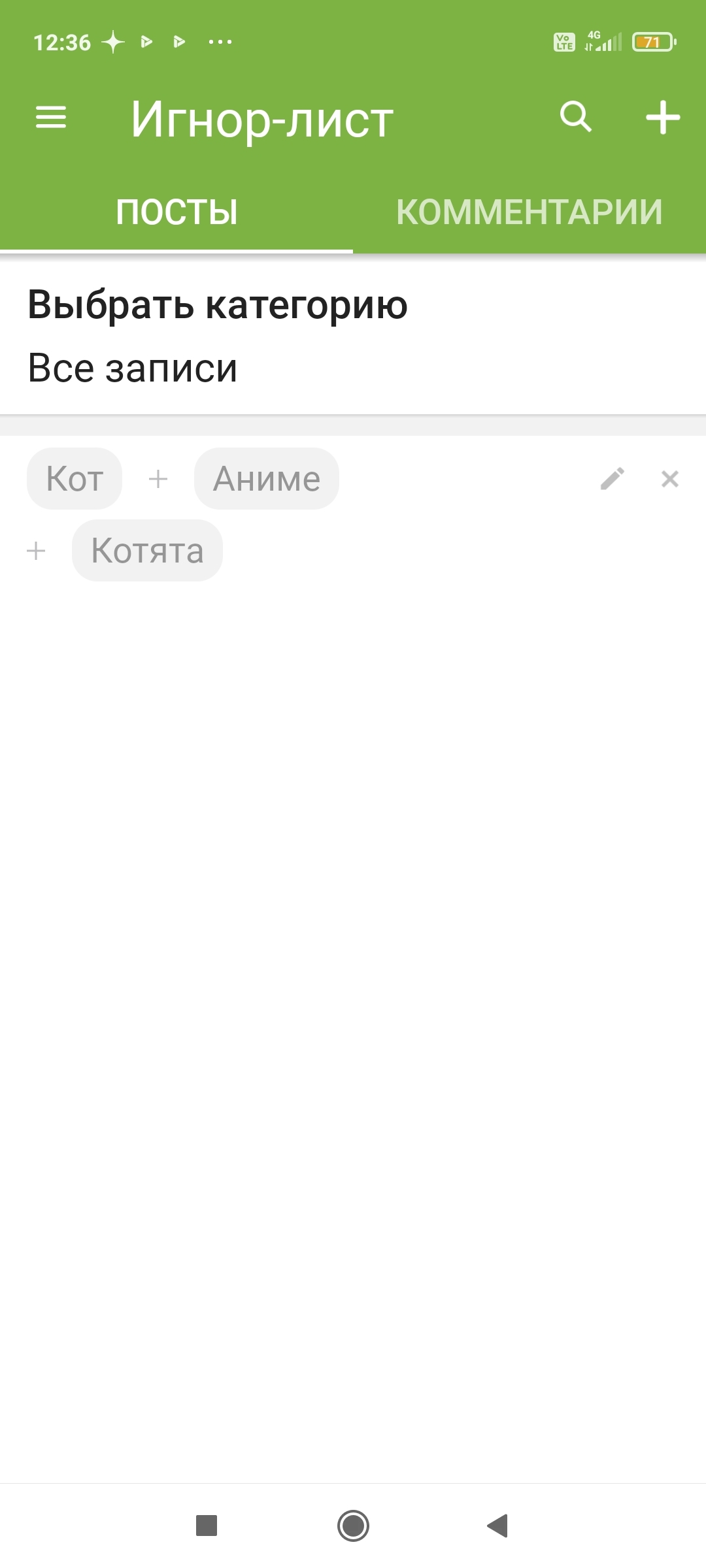The height and width of the screenshot is (1568, 706).
Task: Go back using system back button
Action: [498, 1526]
